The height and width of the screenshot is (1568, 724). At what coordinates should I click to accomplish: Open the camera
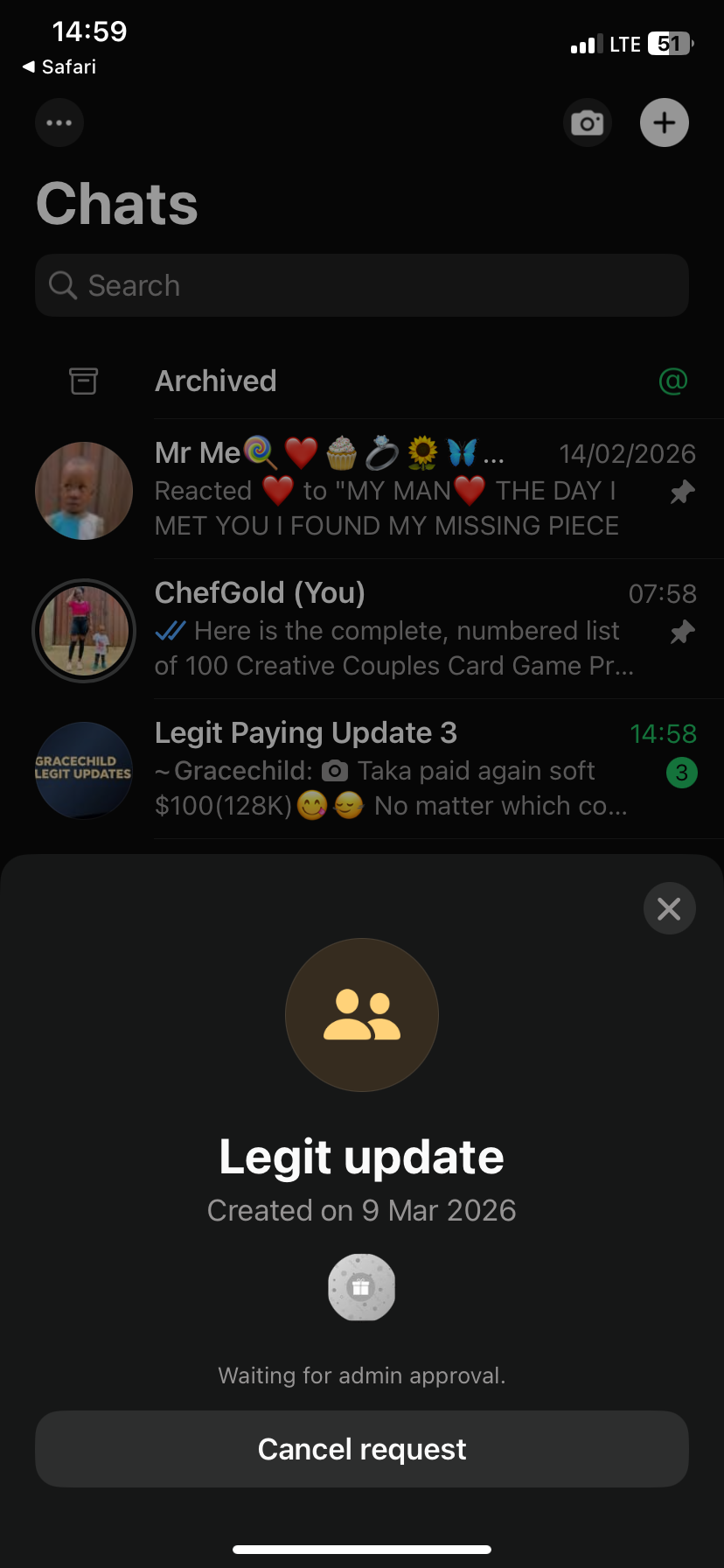[587, 122]
